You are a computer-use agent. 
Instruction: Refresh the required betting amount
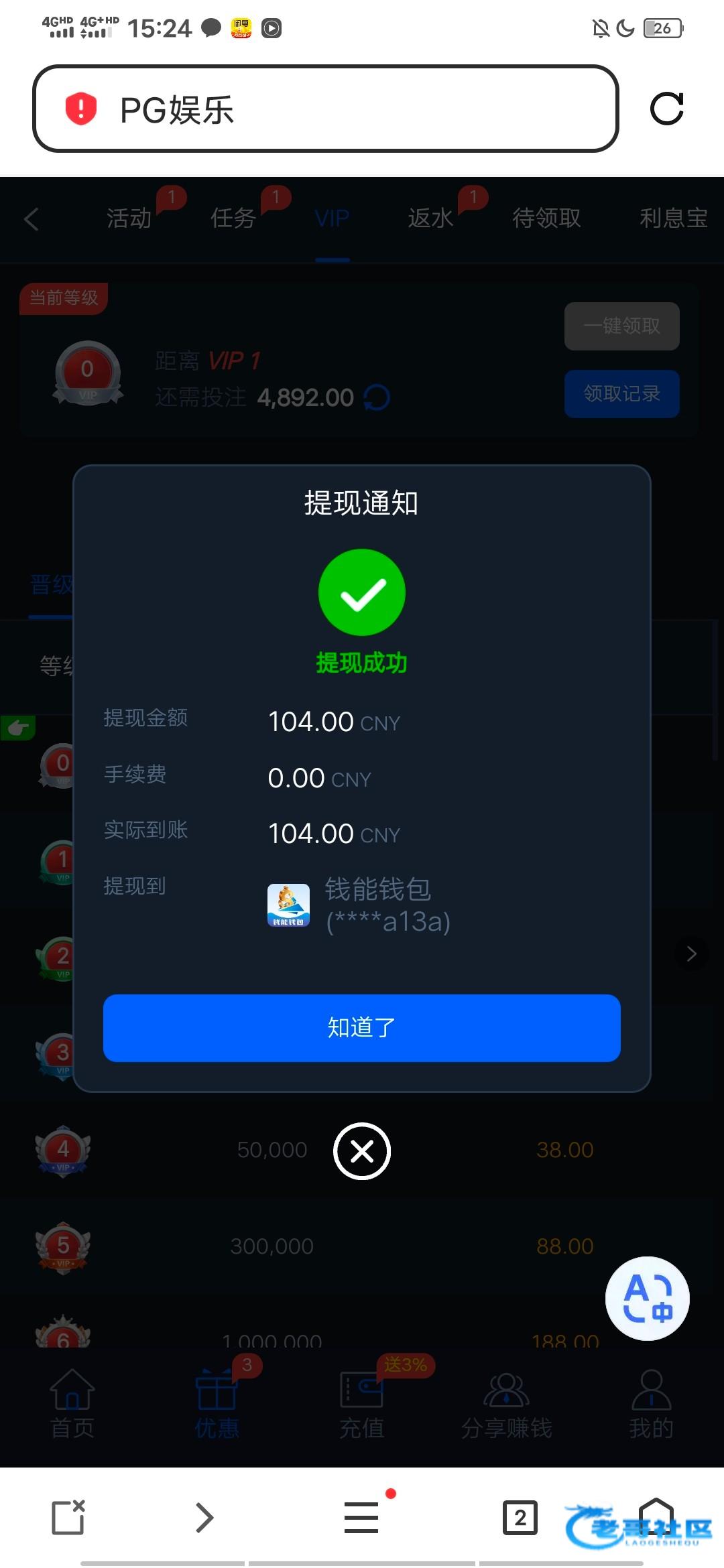coord(377,398)
